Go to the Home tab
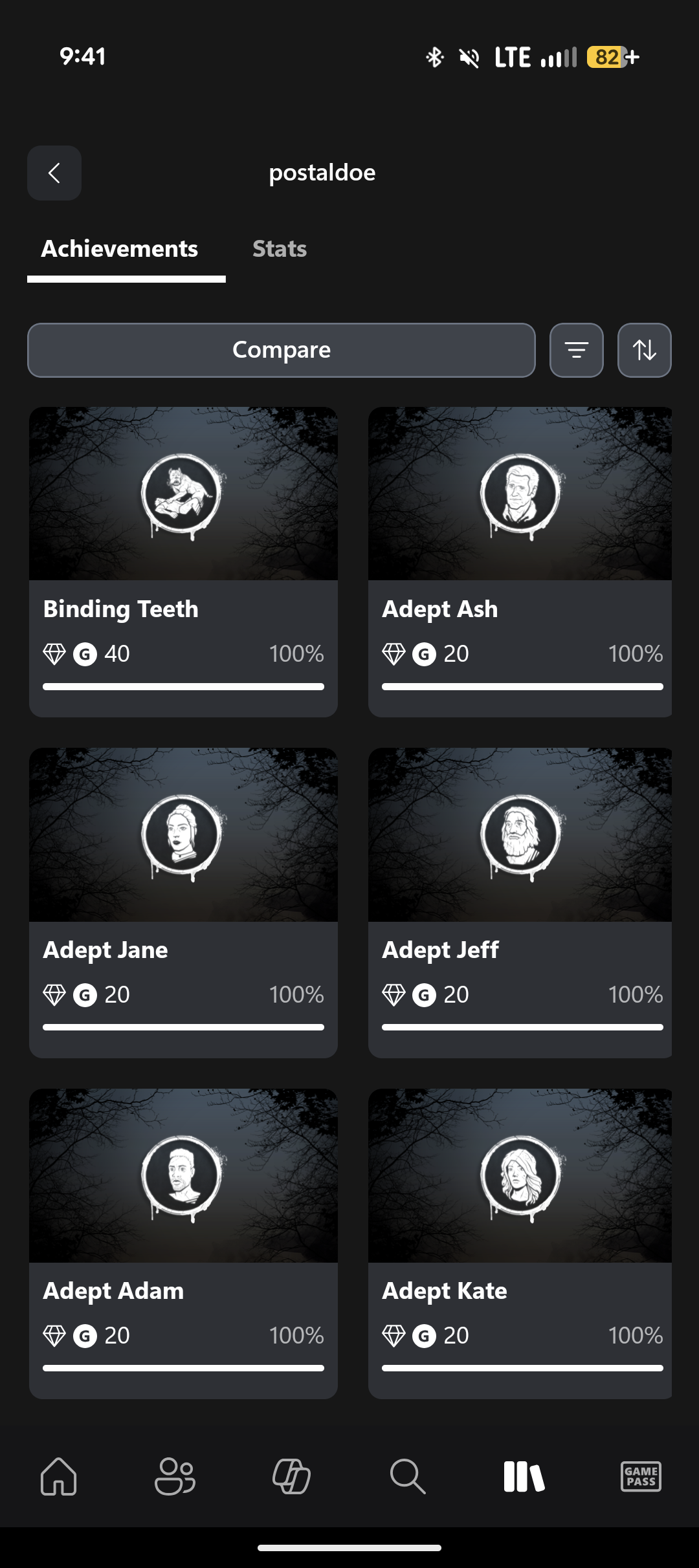699x1568 pixels. click(58, 1476)
